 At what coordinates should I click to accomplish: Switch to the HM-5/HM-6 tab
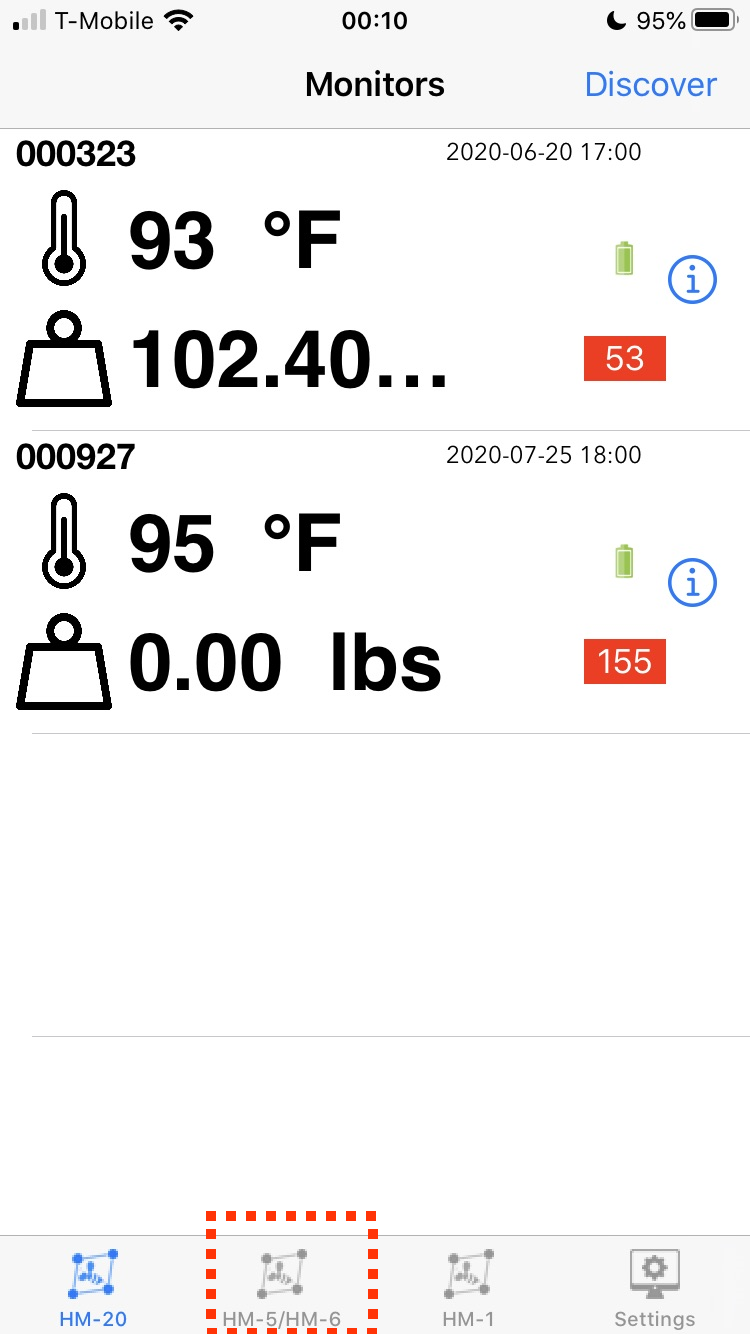[x=282, y=1287]
